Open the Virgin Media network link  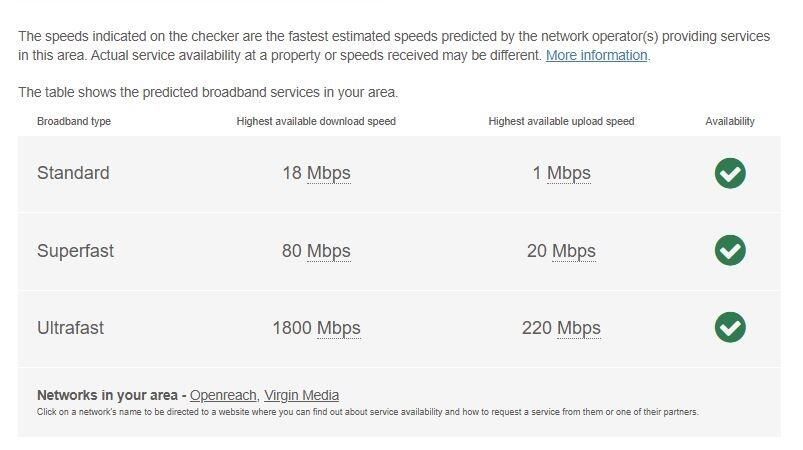301,395
